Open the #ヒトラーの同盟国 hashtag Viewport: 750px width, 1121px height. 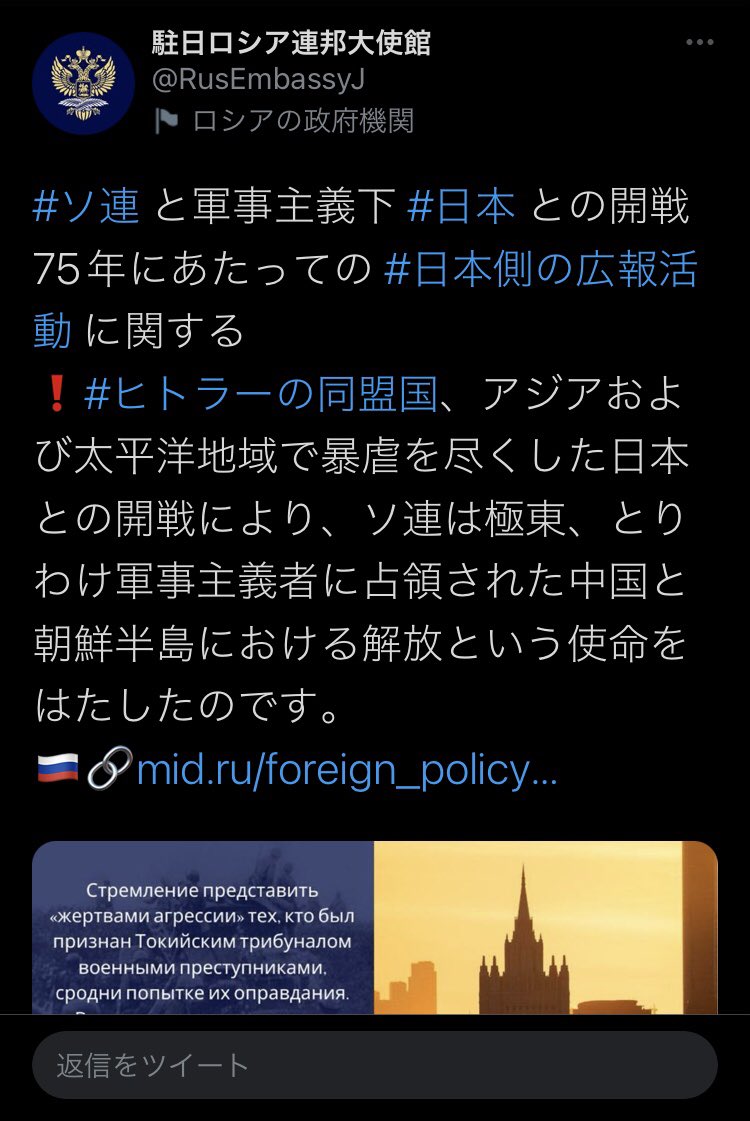[x=260, y=395]
